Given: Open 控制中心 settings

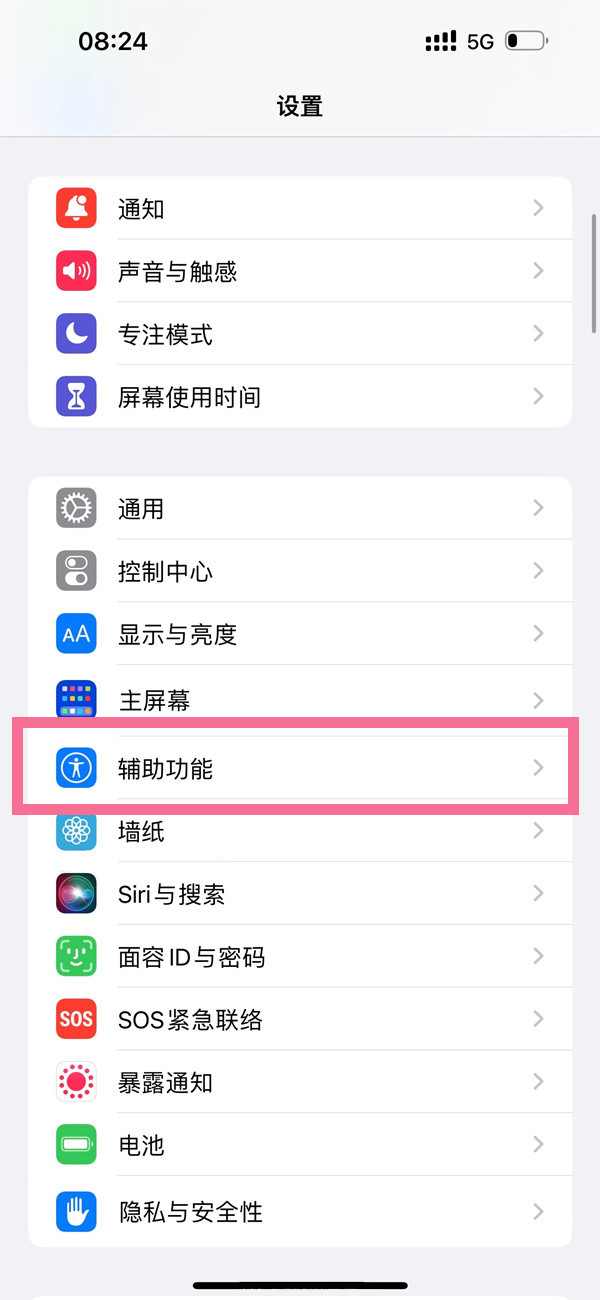Looking at the screenshot, I should click(300, 571).
